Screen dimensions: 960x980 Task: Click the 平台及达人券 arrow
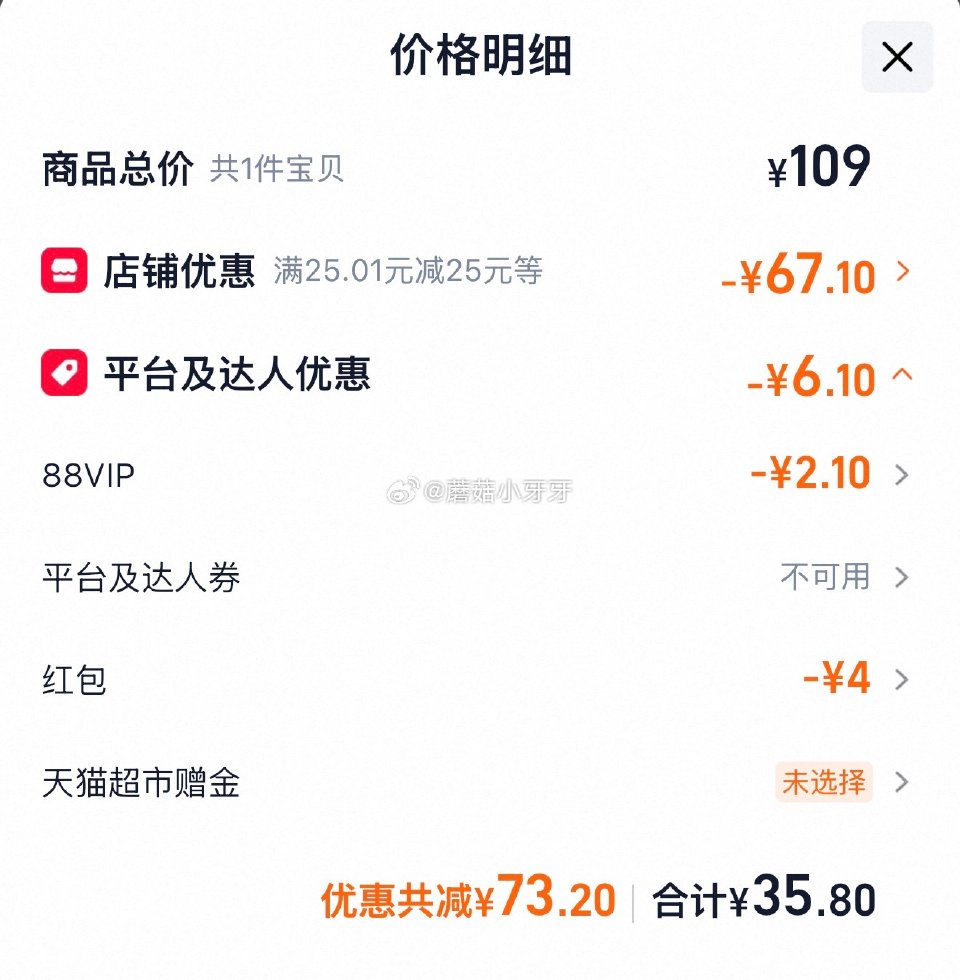(x=903, y=576)
